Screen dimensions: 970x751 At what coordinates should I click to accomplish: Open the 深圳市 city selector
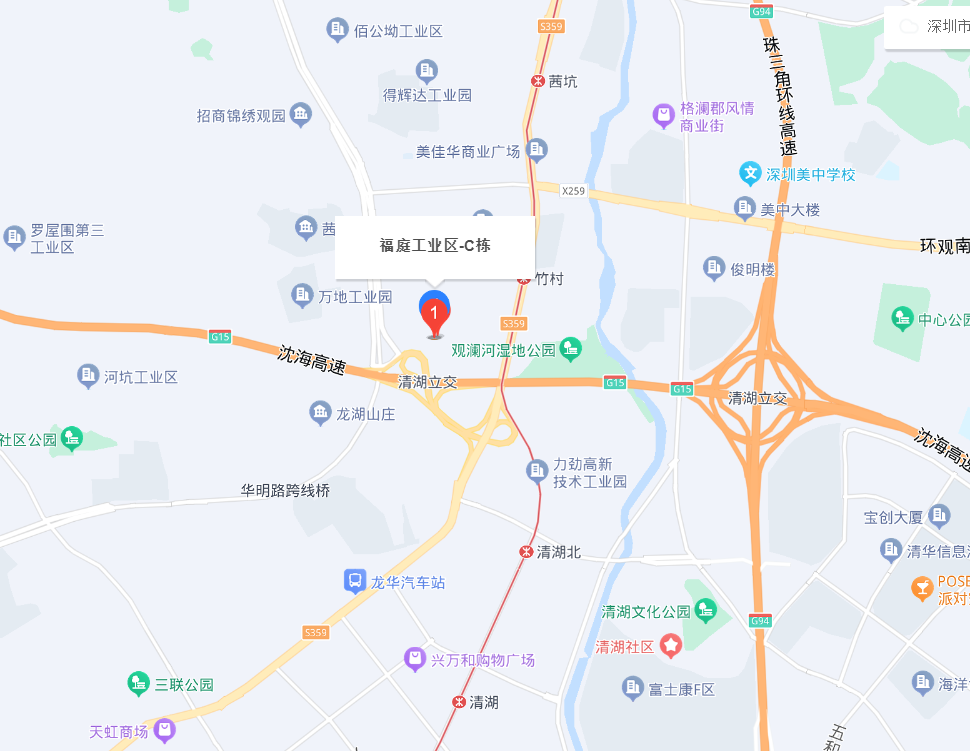click(x=928, y=26)
